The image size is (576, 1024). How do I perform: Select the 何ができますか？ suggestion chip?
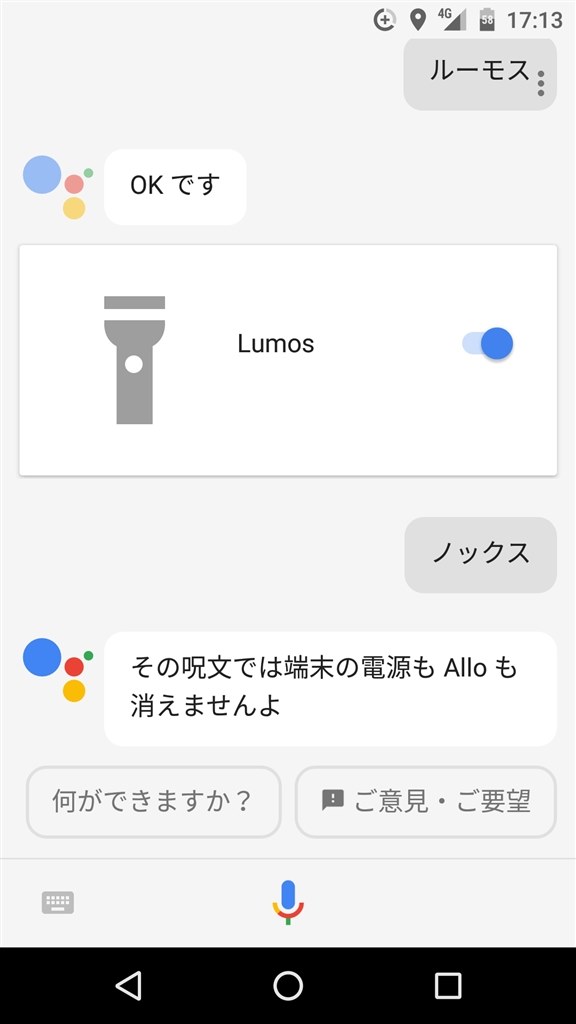click(x=153, y=801)
